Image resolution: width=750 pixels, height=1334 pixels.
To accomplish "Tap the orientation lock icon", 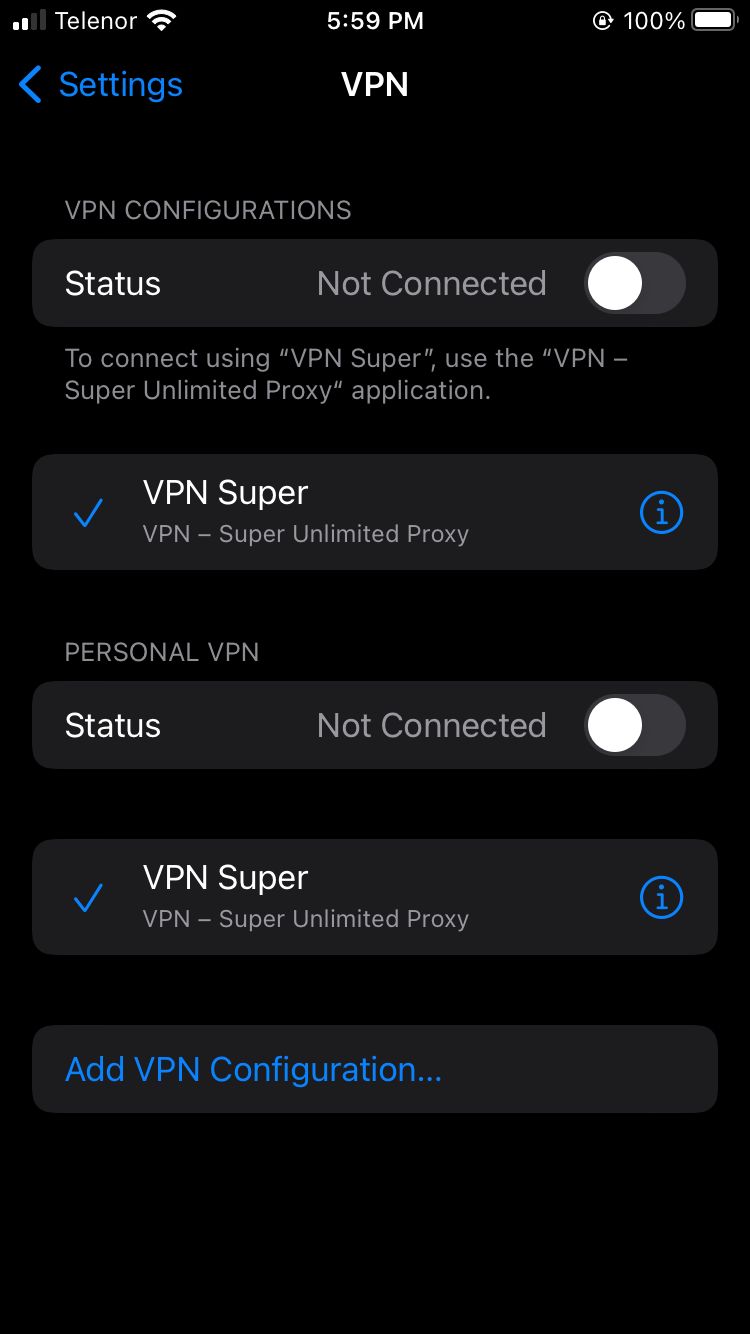I will (601, 19).
